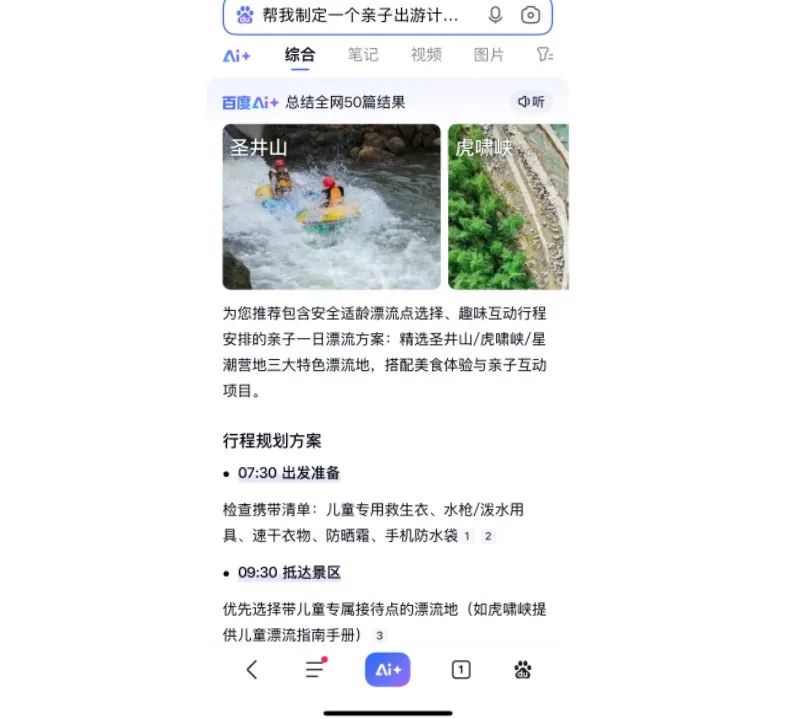Open citation 2 after 手机防水袋

(x=488, y=537)
